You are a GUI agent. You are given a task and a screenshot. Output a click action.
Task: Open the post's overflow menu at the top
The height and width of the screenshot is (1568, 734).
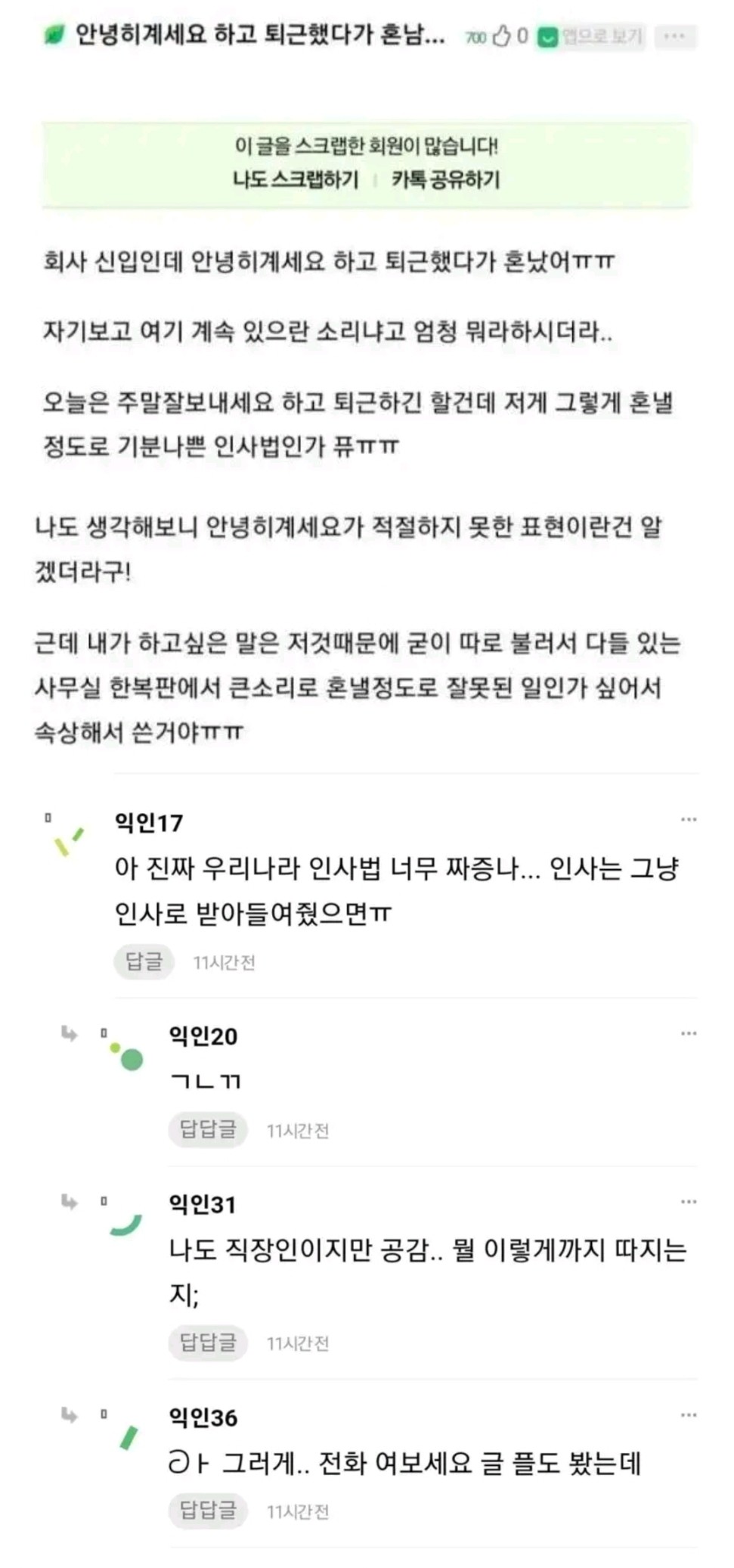coord(674,36)
